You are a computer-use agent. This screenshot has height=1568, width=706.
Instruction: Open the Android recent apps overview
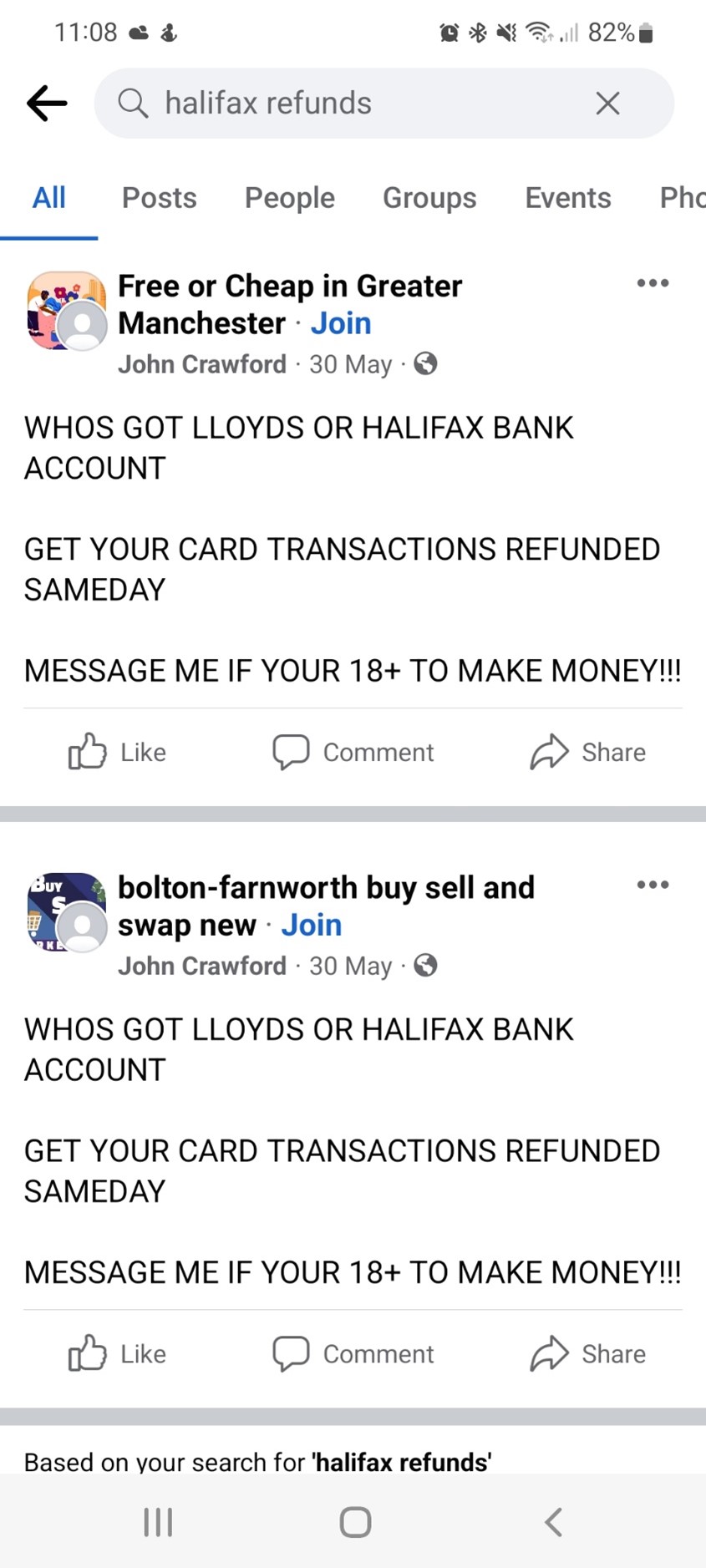[x=158, y=1522]
